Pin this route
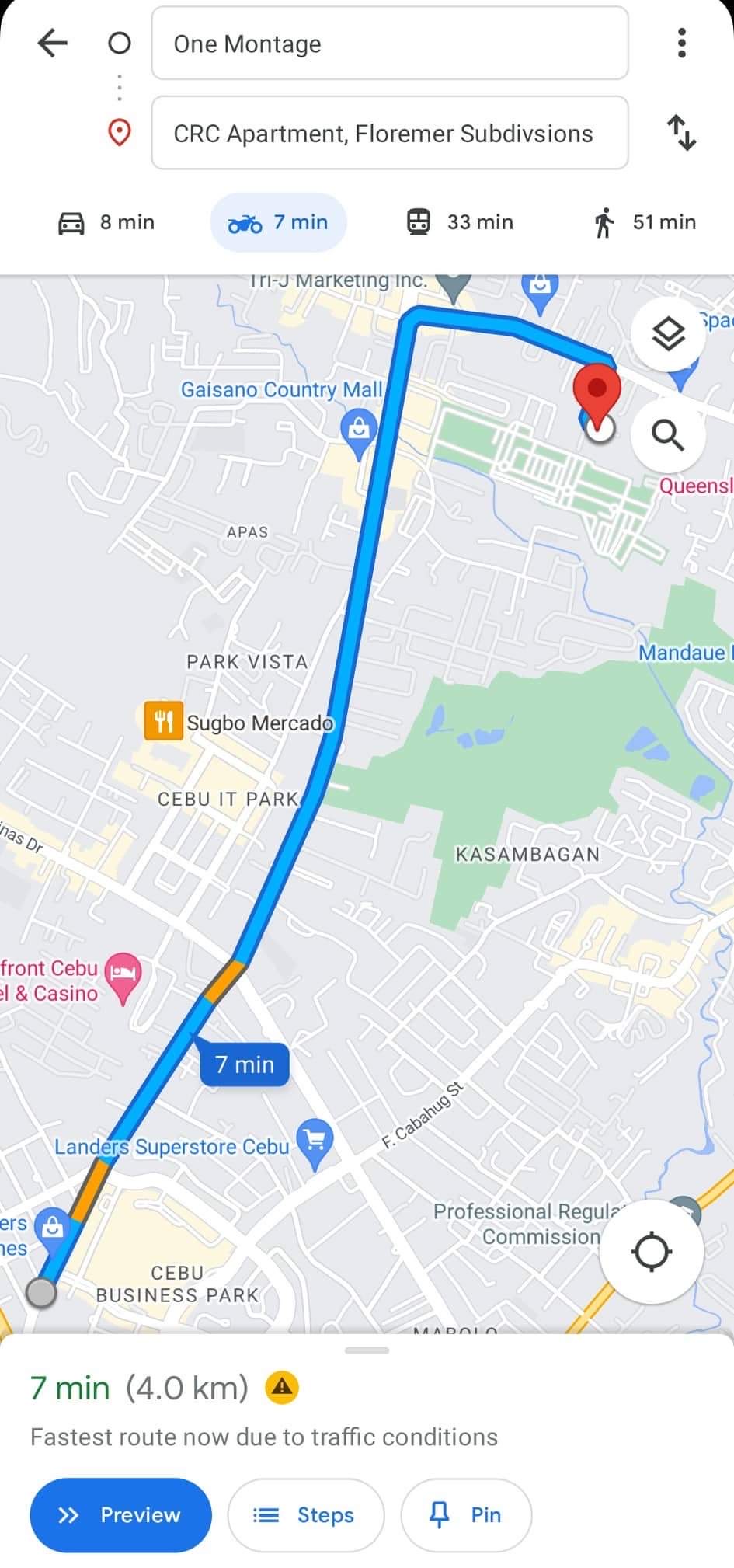 coord(466,1514)
